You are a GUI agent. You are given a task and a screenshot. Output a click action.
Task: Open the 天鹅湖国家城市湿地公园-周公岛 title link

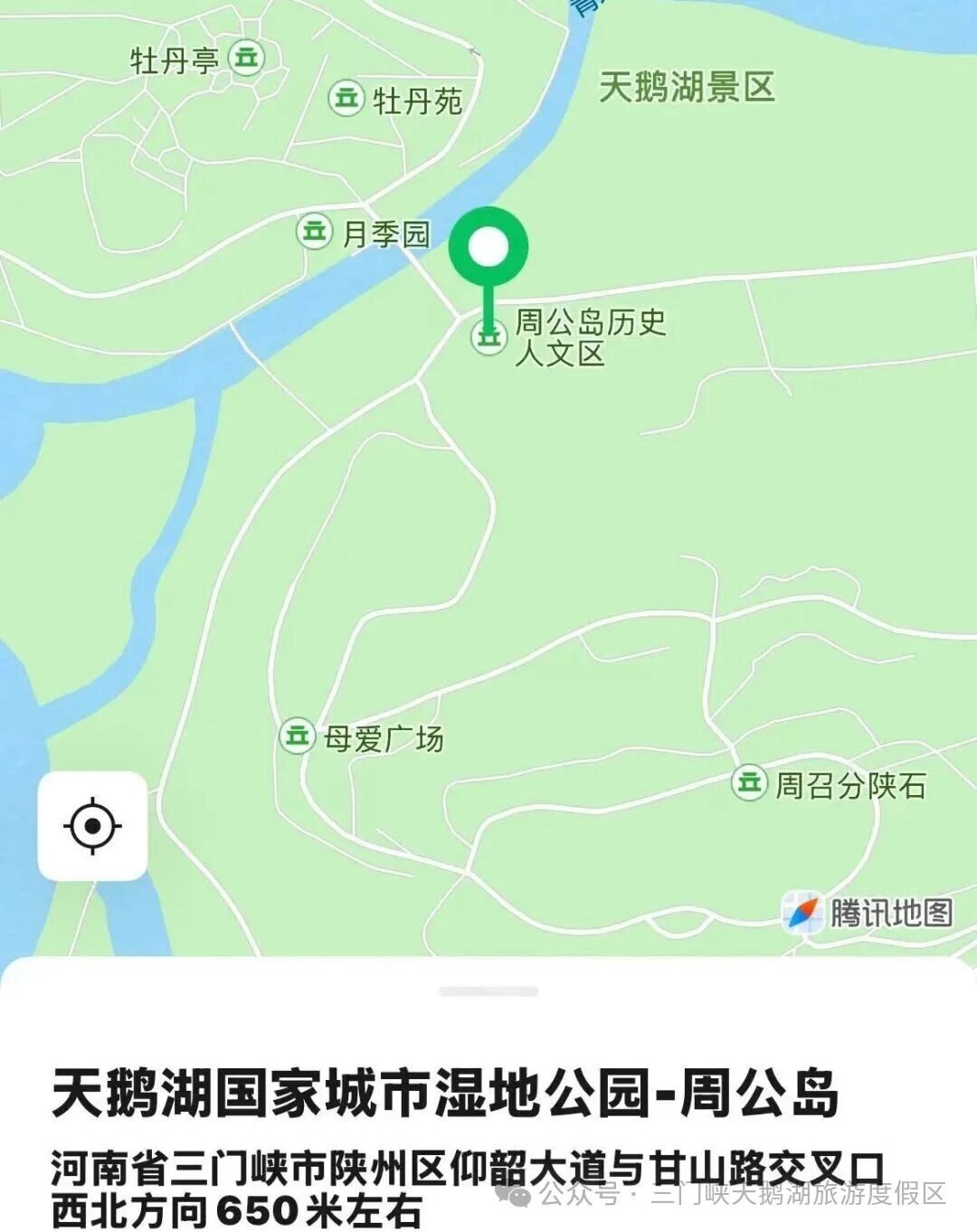[448, 1092]
